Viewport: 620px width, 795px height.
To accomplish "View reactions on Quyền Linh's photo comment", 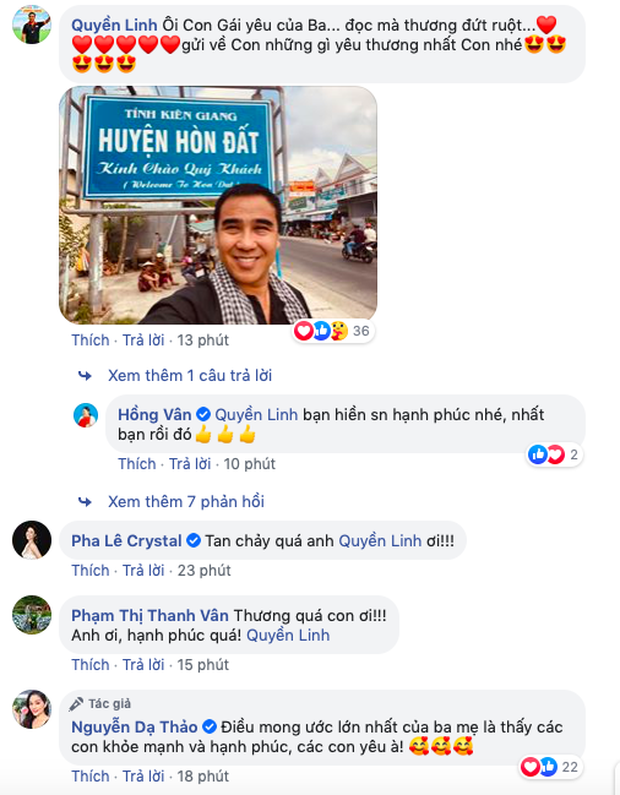I will pyautogui.click(x=332, y=331).
